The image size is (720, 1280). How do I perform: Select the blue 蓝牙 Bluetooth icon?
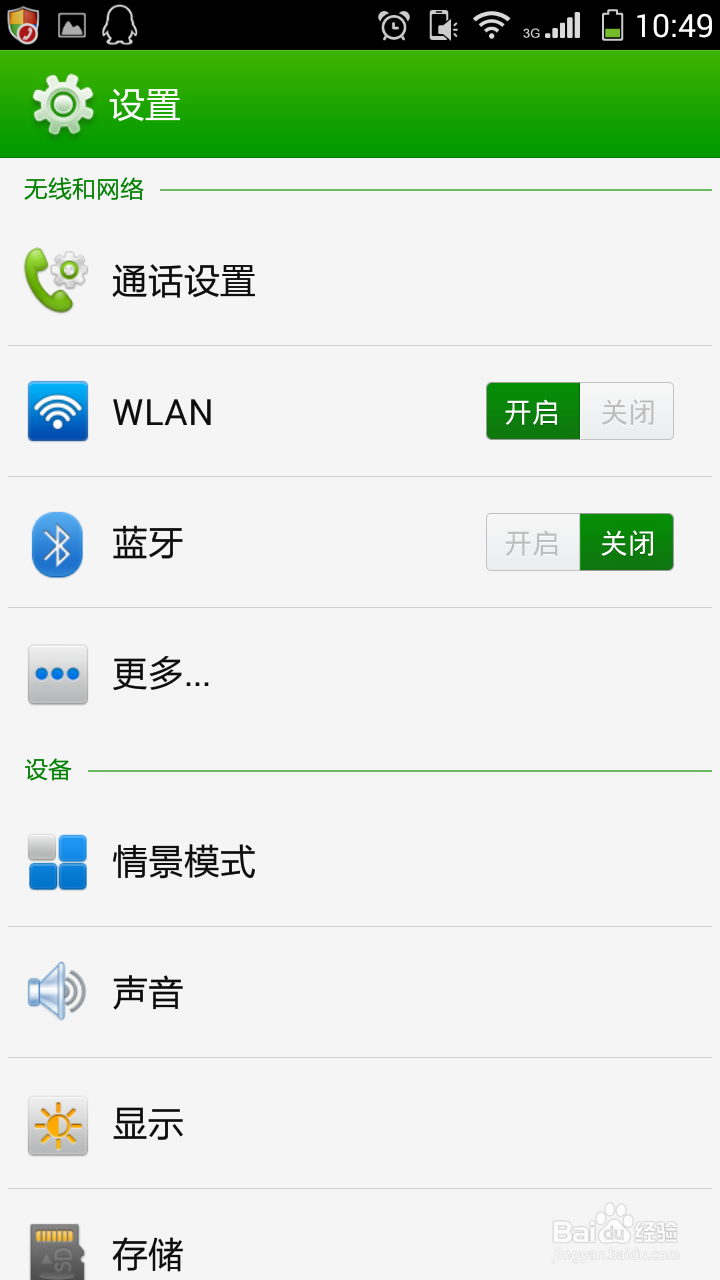pyautogui.click(x=57, y=543)
